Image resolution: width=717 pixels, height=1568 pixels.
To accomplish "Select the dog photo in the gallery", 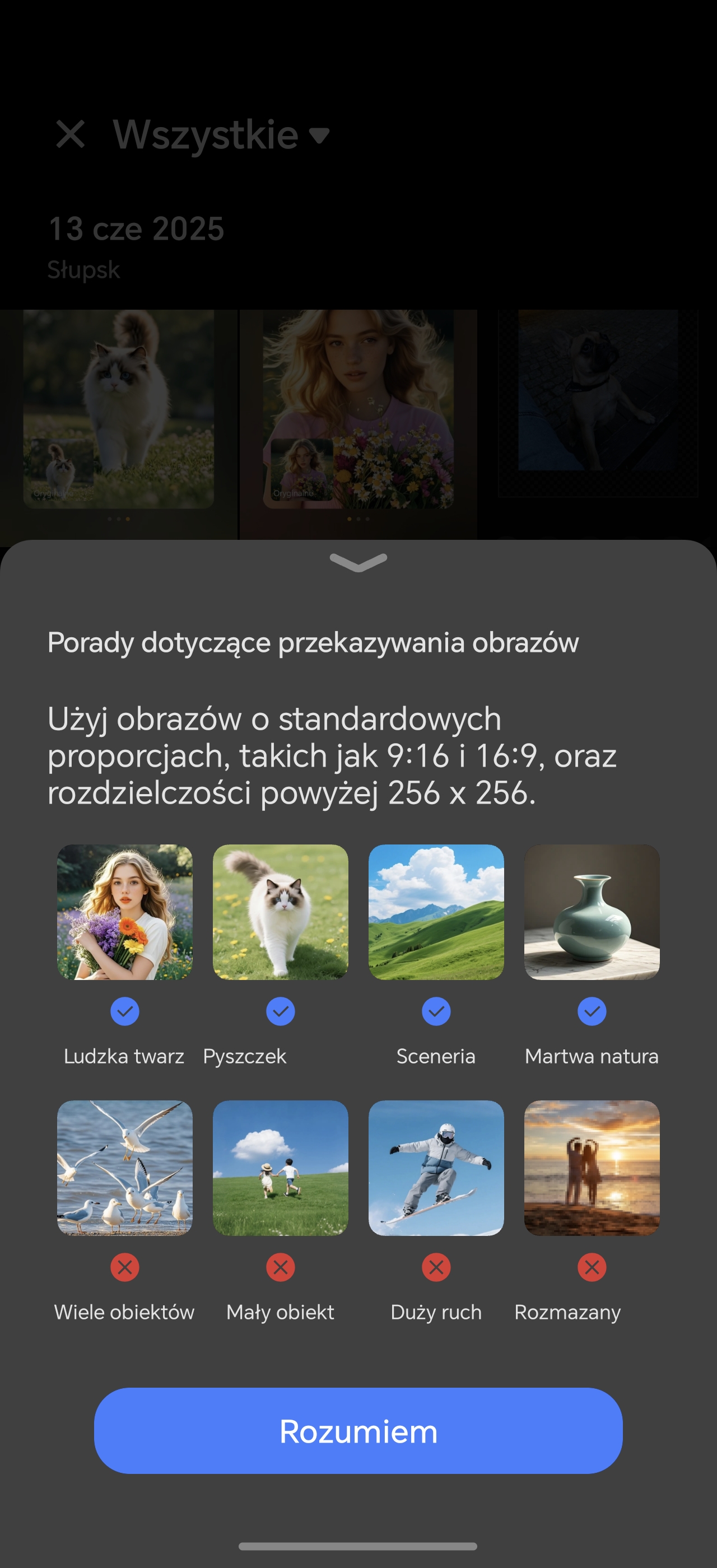I will [x=598, y=403].
